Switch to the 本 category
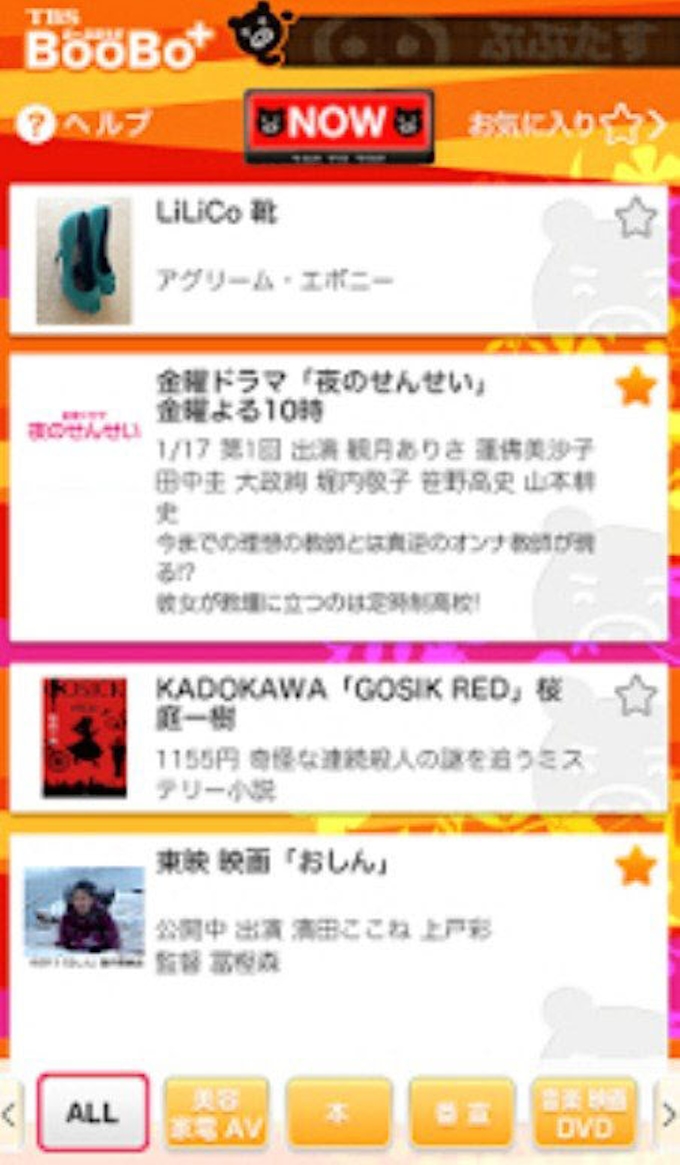The image size is (680, 1165). coord(339,1113)
